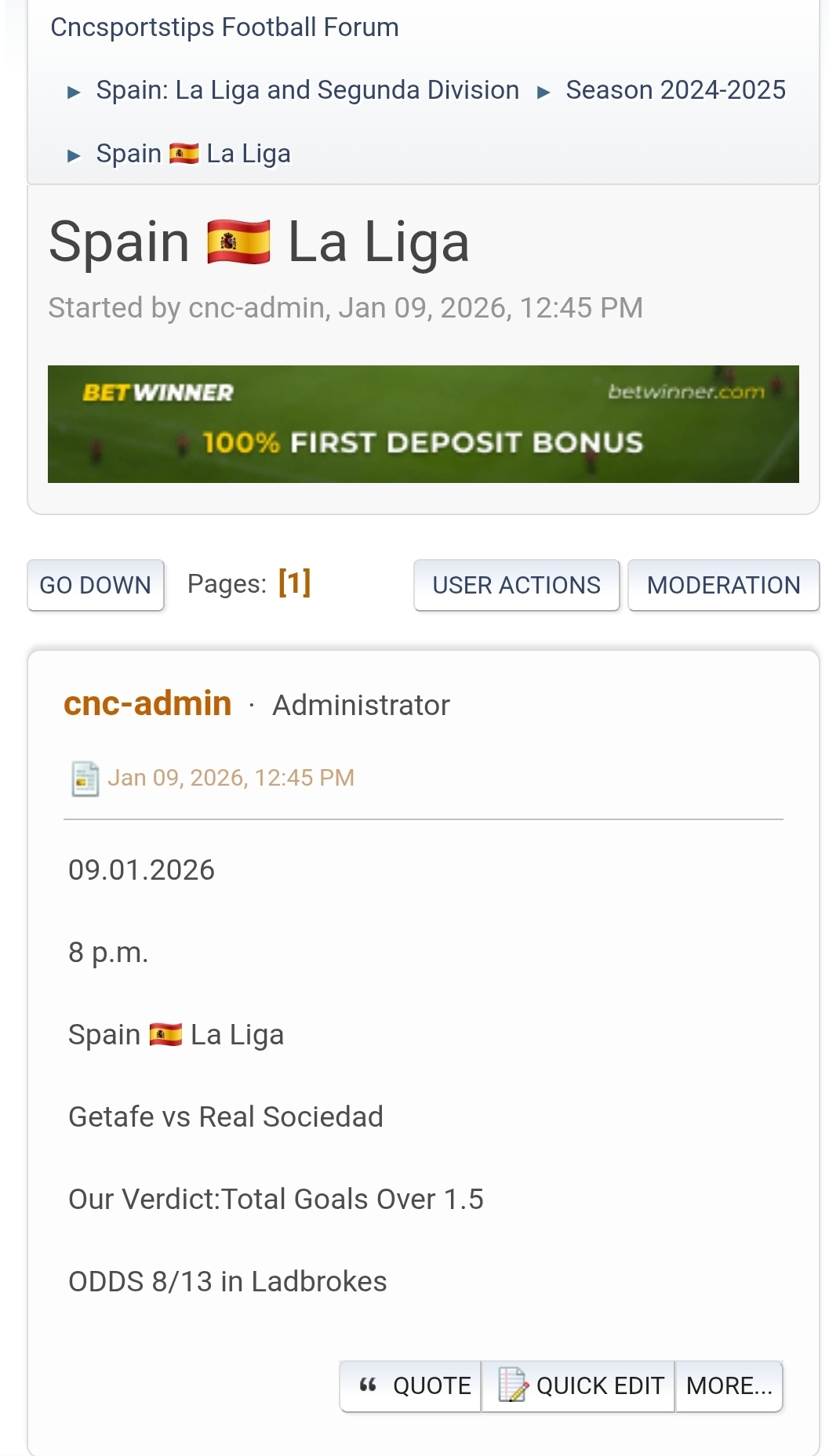
Task: Open Cncsportstips Football Forum breadcrumb link
Action: point(224,27)
